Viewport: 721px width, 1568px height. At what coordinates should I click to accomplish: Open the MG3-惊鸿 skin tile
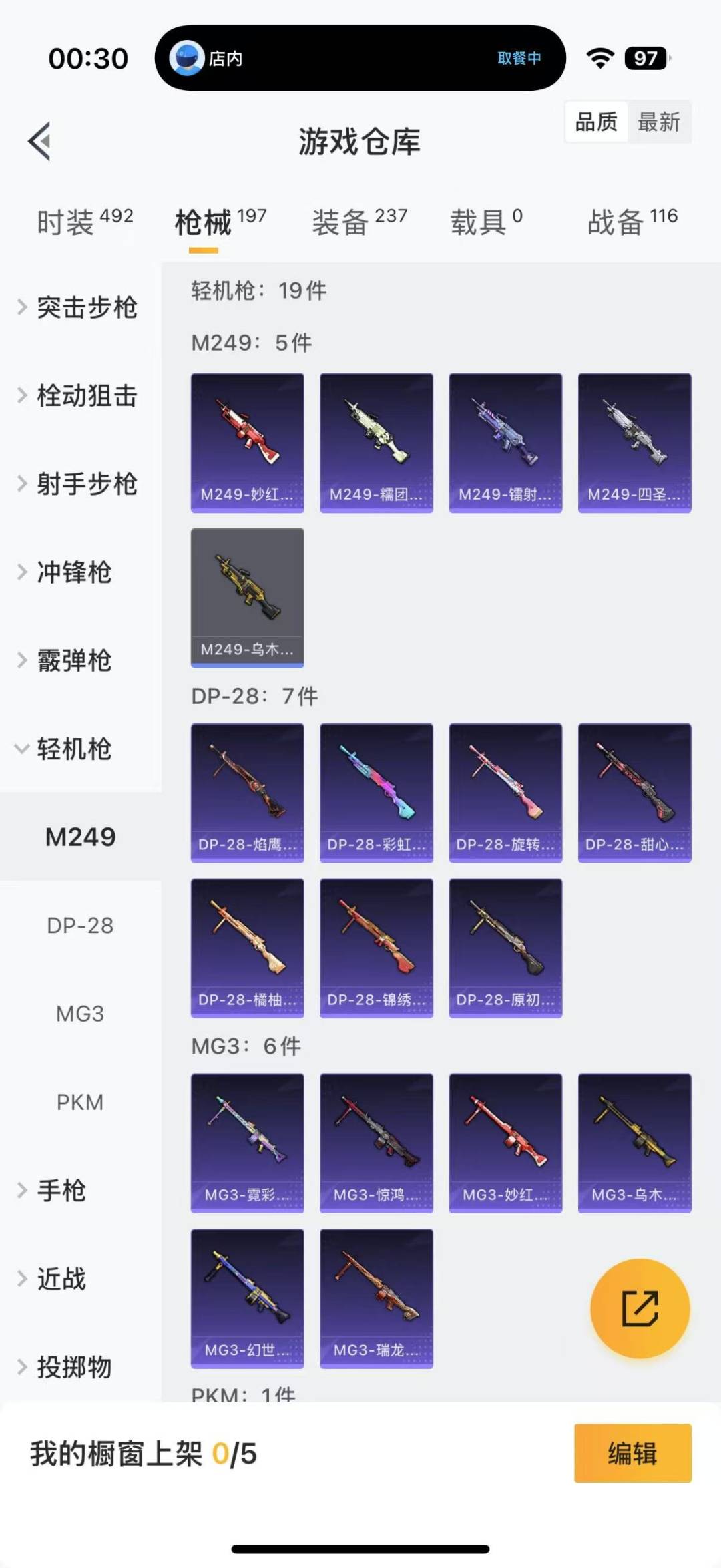(377, 1143)
